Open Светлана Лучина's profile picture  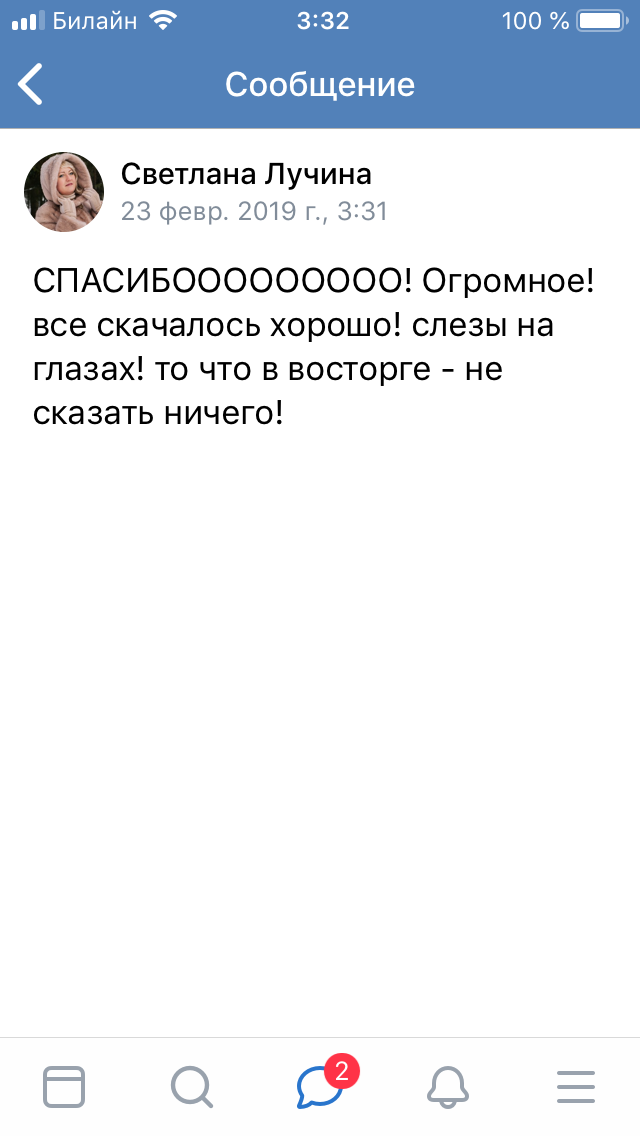tap(64, 192)
